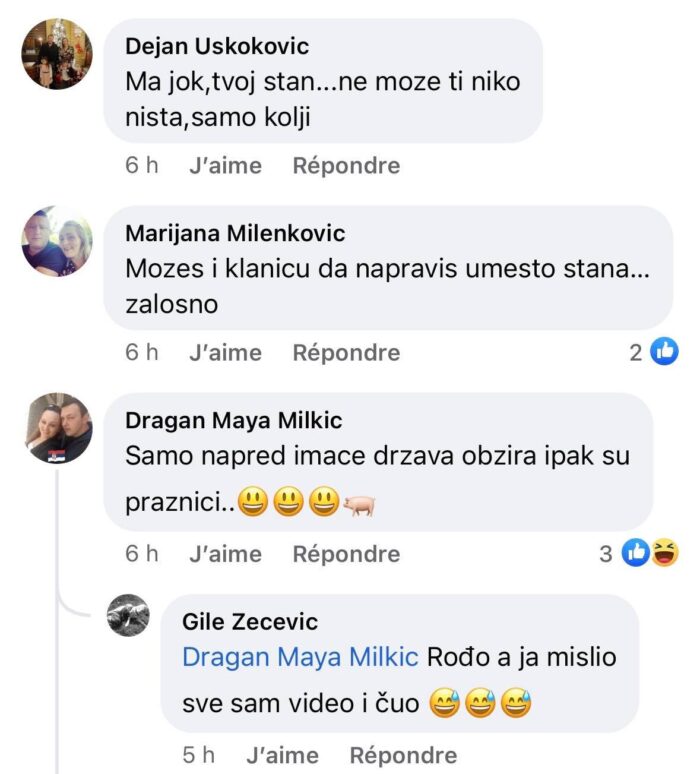Open Marijana Milenkovic's profile picture

(x=57, y=241)
